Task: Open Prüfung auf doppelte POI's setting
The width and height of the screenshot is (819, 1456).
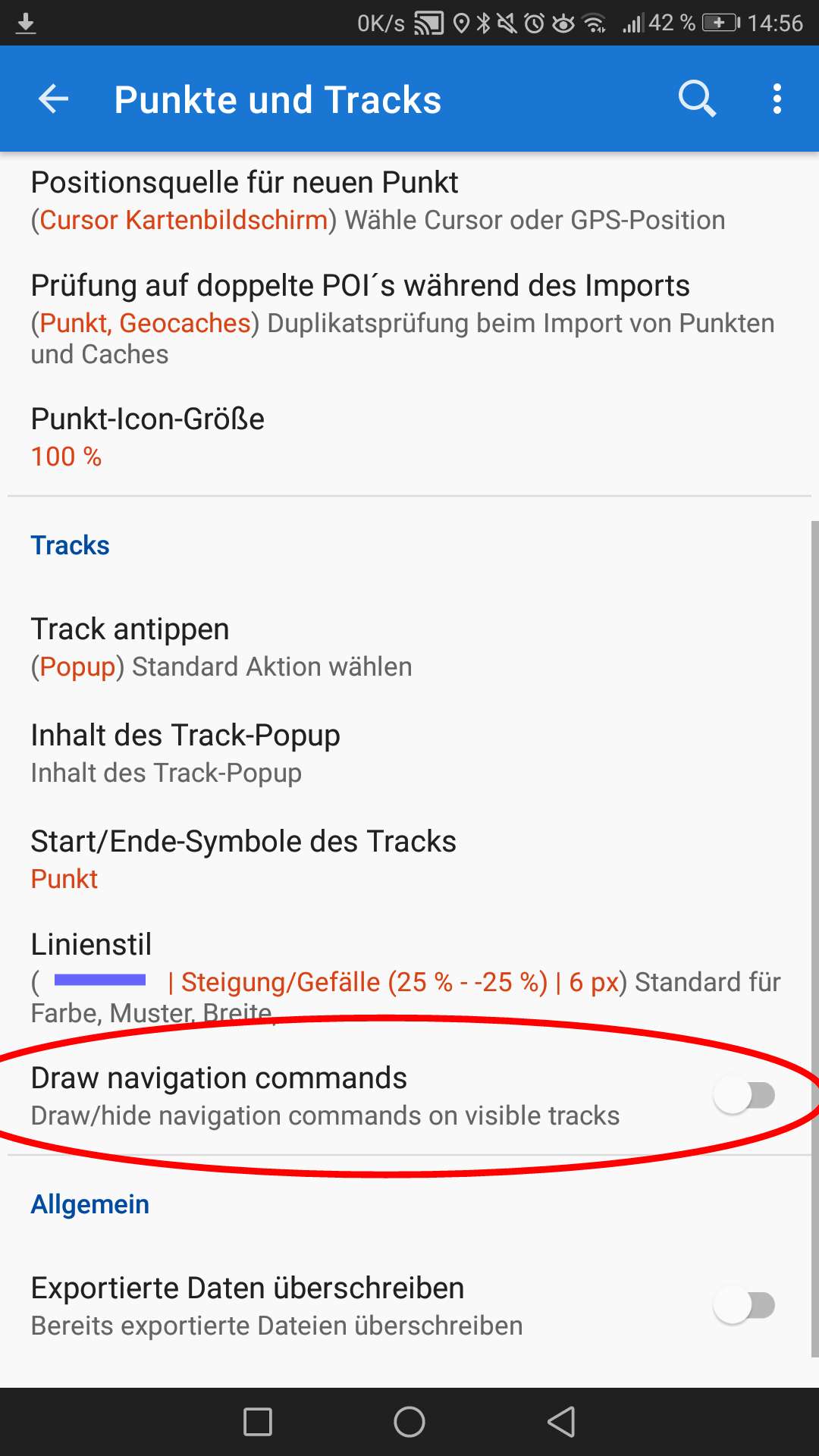Action: tap(402, 318)
